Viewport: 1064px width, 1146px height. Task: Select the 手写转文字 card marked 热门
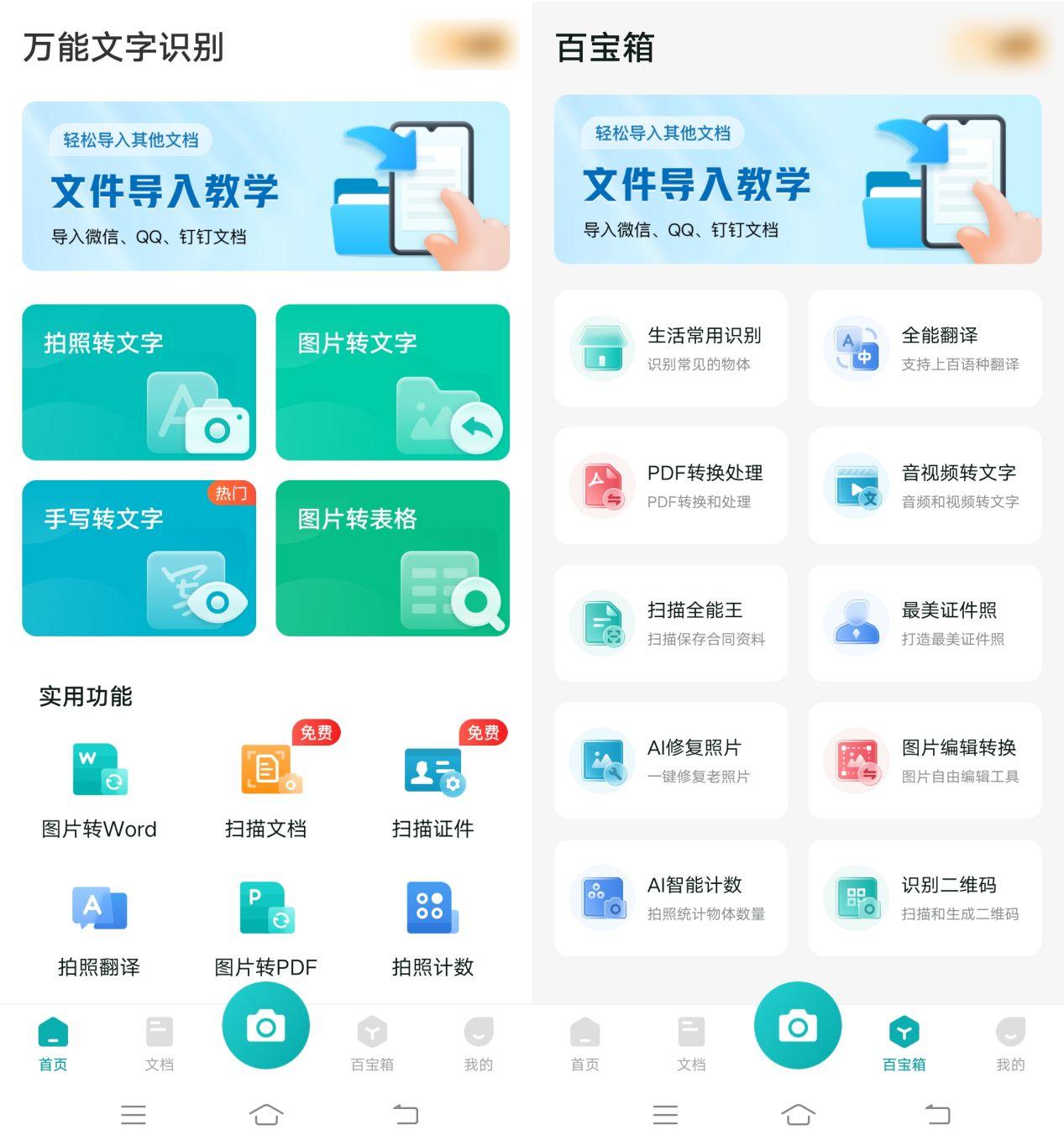(x=139, y=558)
